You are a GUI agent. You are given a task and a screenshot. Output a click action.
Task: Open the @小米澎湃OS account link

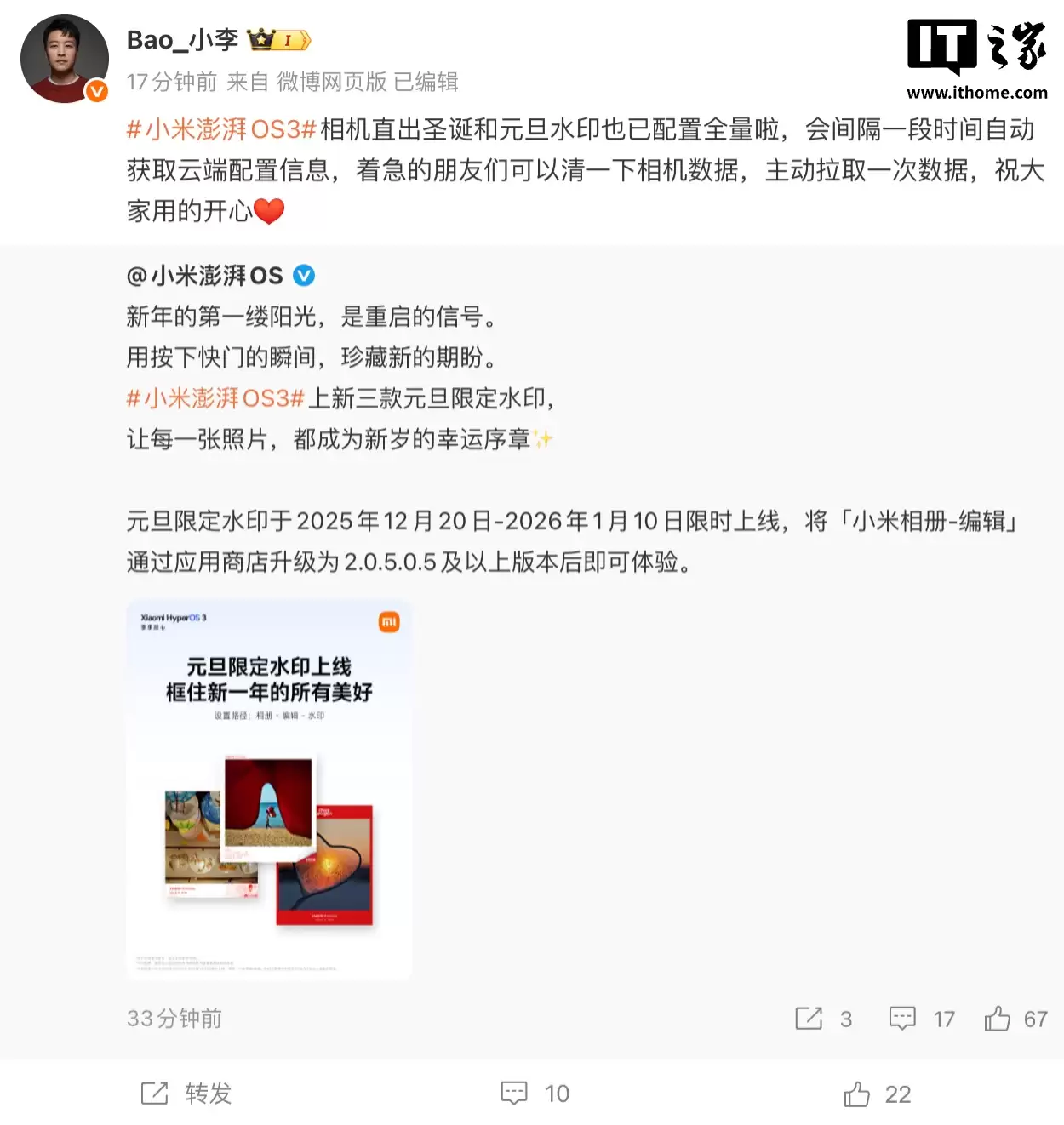pyautogui.click(x=205, y=276)
